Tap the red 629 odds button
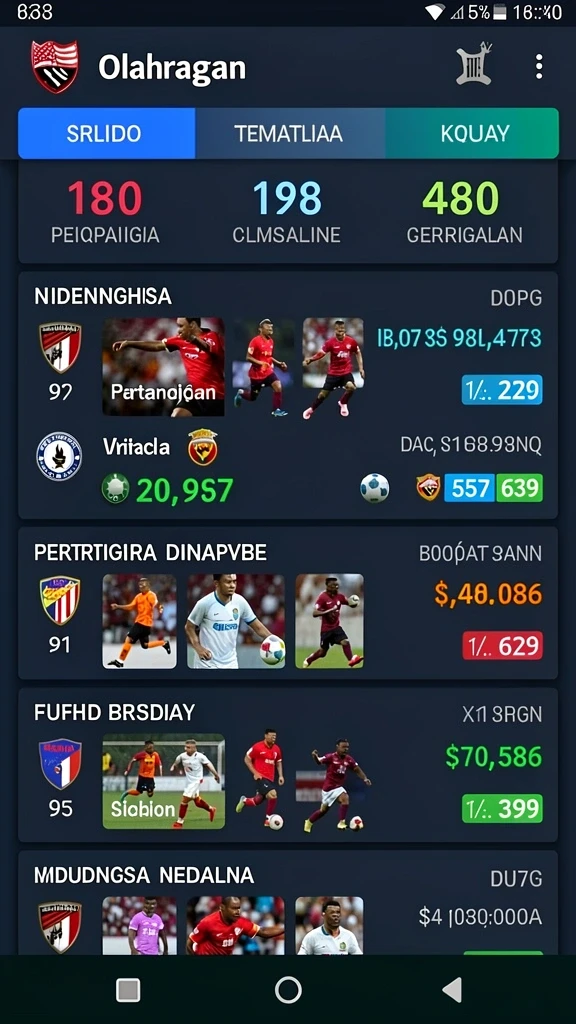The width and height of the screenshot is (576, 1024). point(502,645)
